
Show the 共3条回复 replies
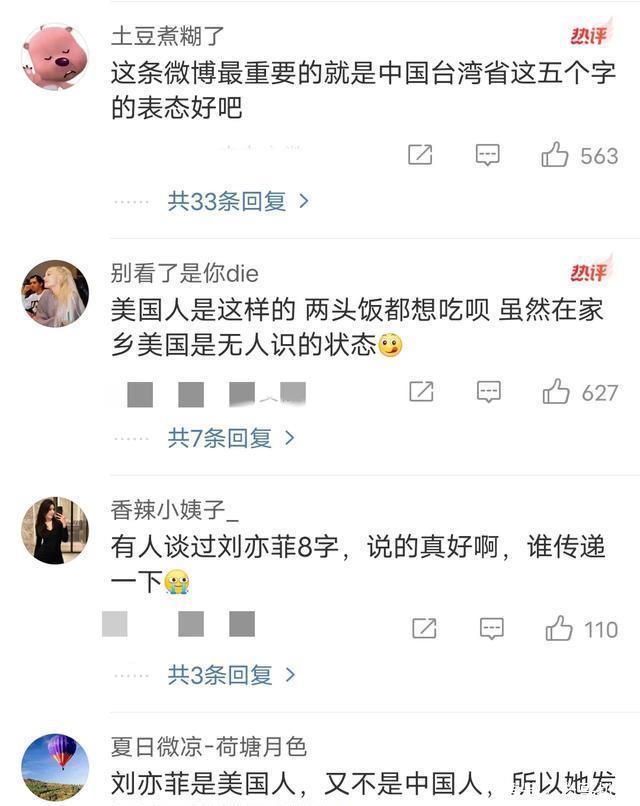click(231, 675)
